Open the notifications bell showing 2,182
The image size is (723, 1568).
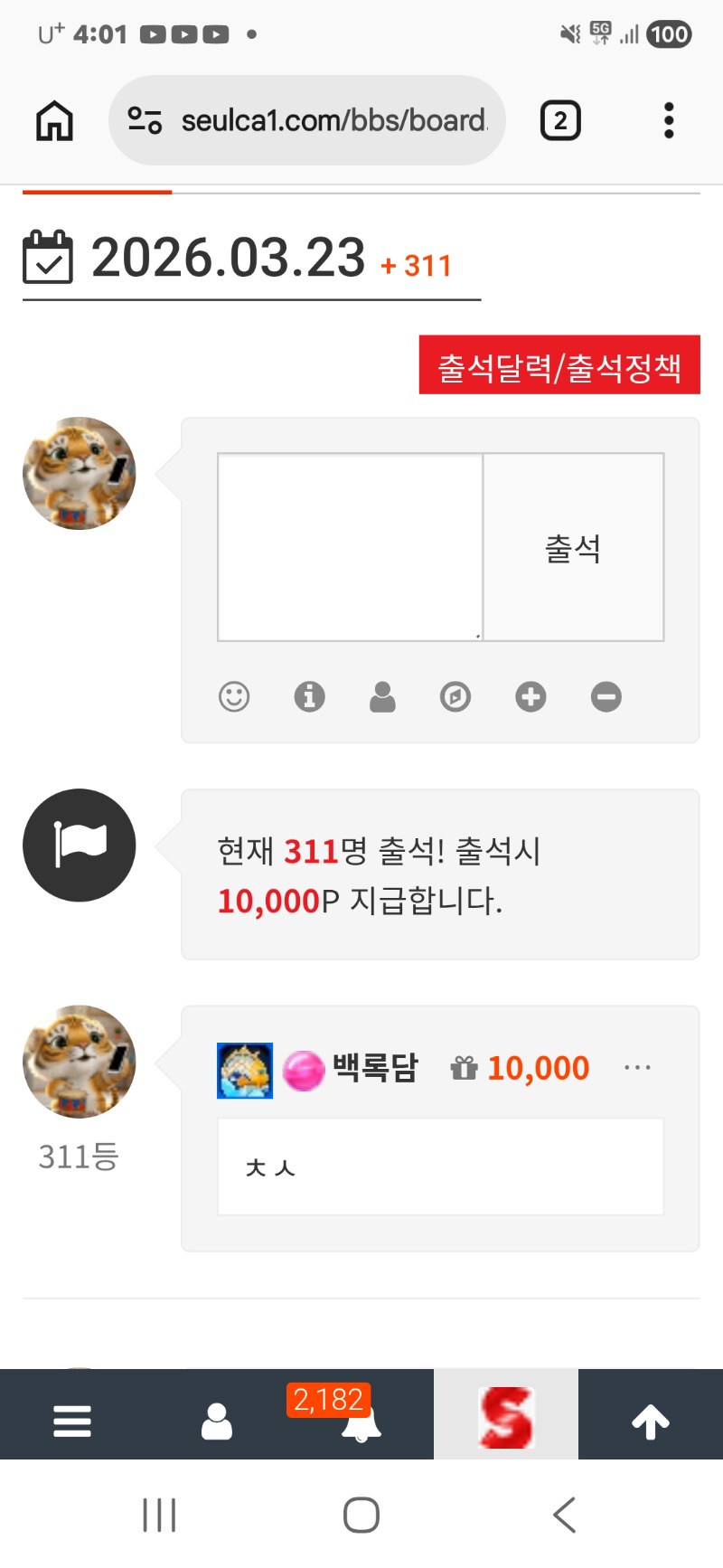tap(361, 1422)
